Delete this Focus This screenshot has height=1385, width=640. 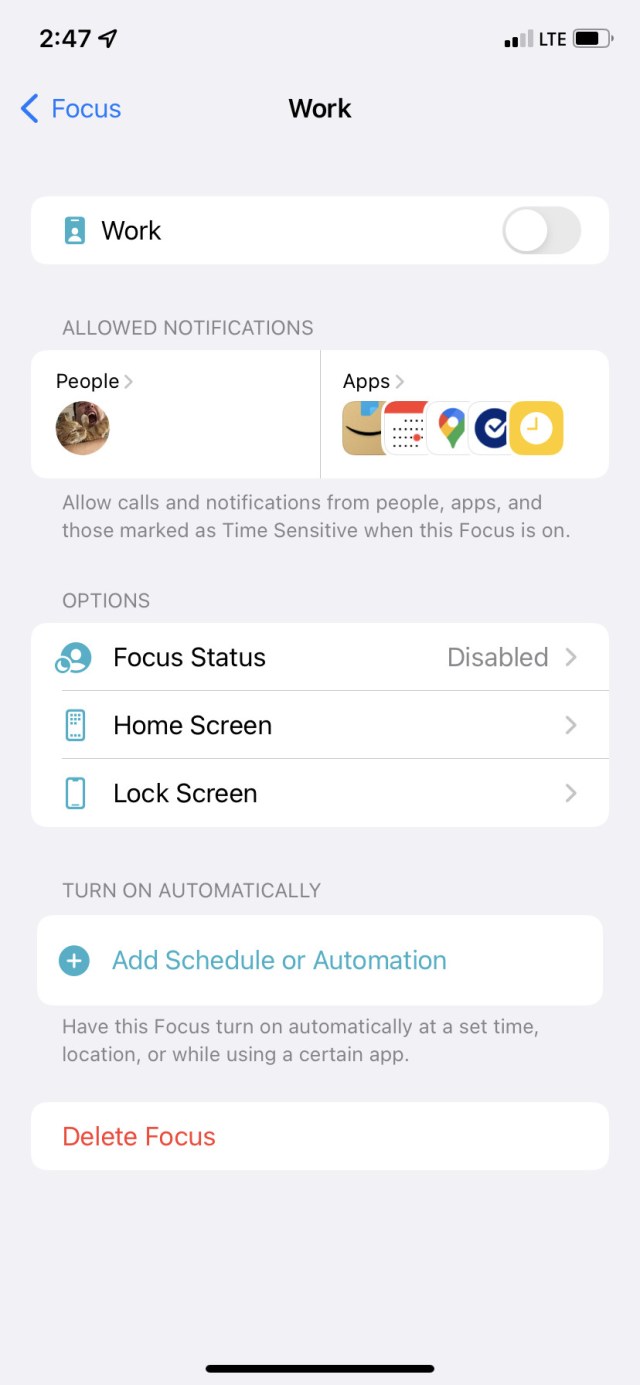(139, 1136)
